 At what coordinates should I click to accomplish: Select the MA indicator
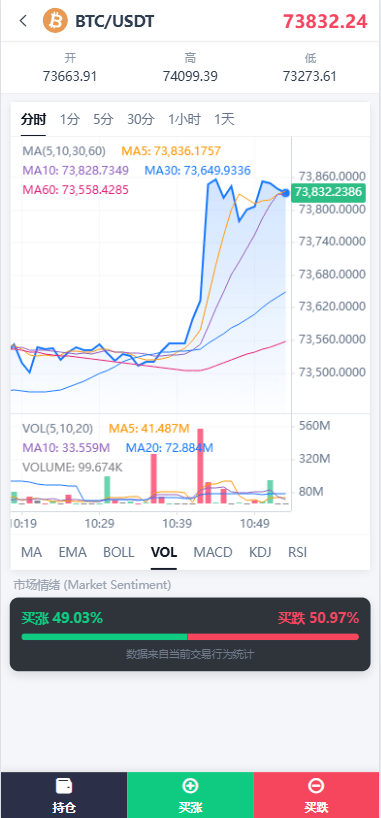coord(31,552)
